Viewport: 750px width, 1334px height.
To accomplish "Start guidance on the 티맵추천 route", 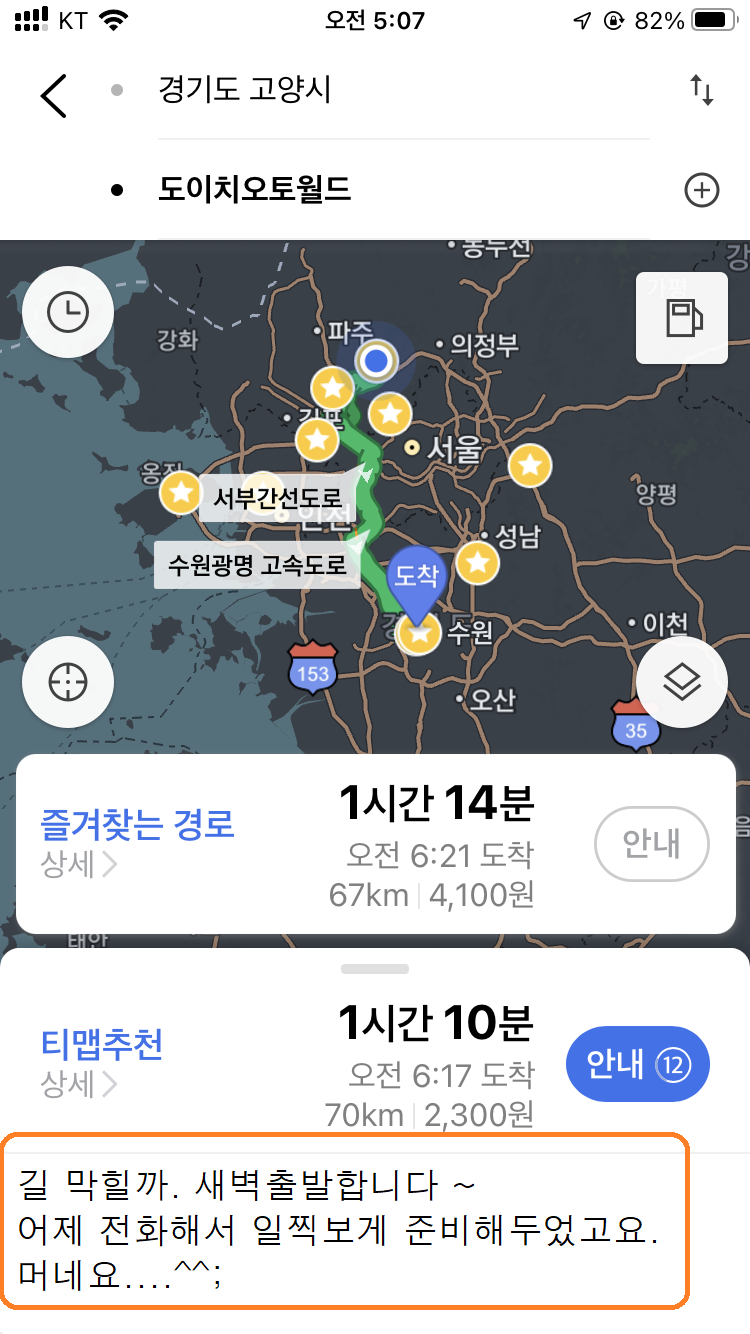I will 637,1066.
